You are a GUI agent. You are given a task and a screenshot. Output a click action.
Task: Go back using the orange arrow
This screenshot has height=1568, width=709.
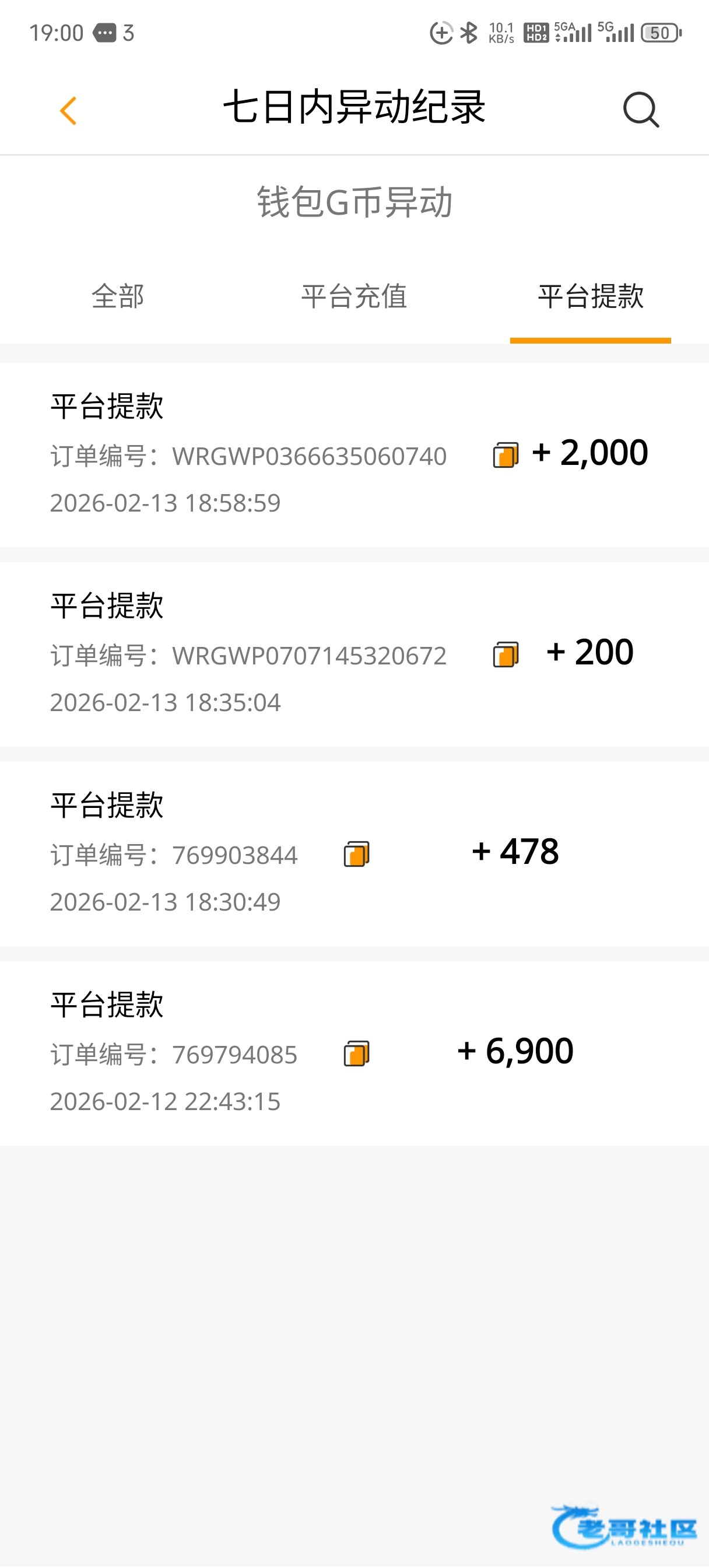click(x=68, y=111)
